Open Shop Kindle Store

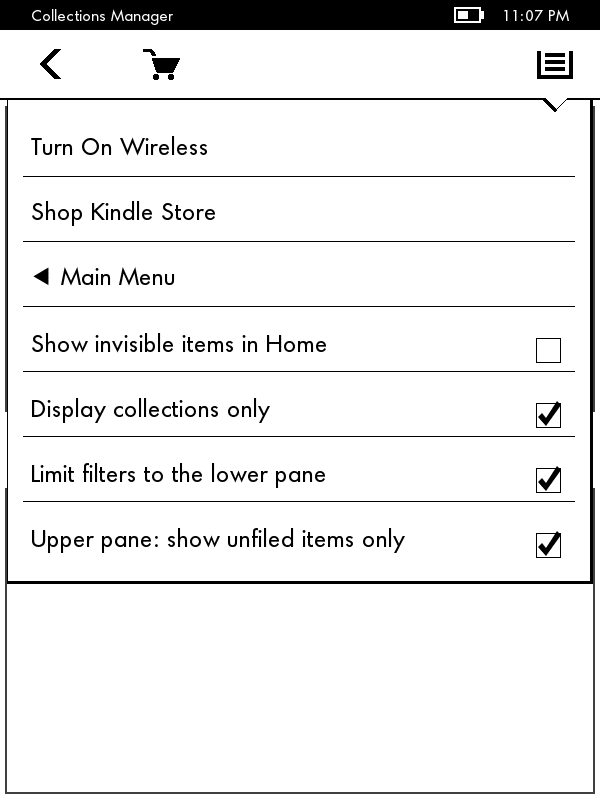coord(124,212)
